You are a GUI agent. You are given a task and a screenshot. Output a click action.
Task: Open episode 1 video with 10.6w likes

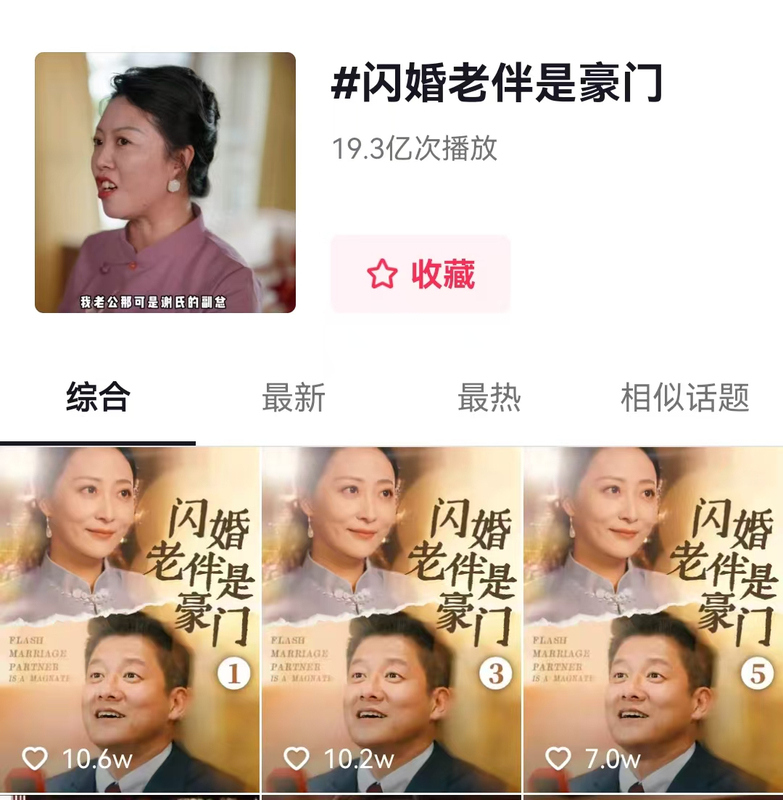point(129,620)
